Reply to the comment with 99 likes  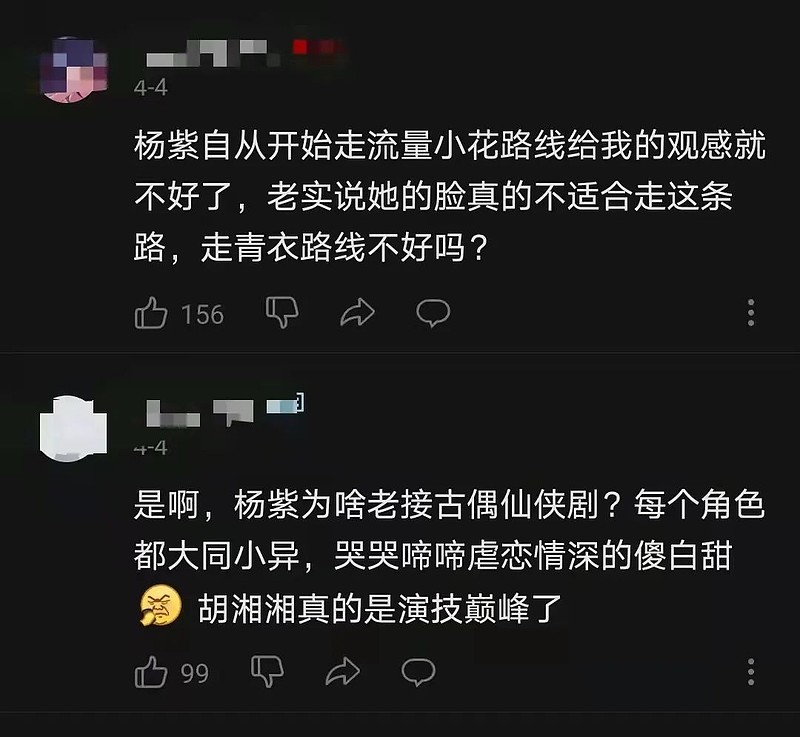[x=418, y=672]
